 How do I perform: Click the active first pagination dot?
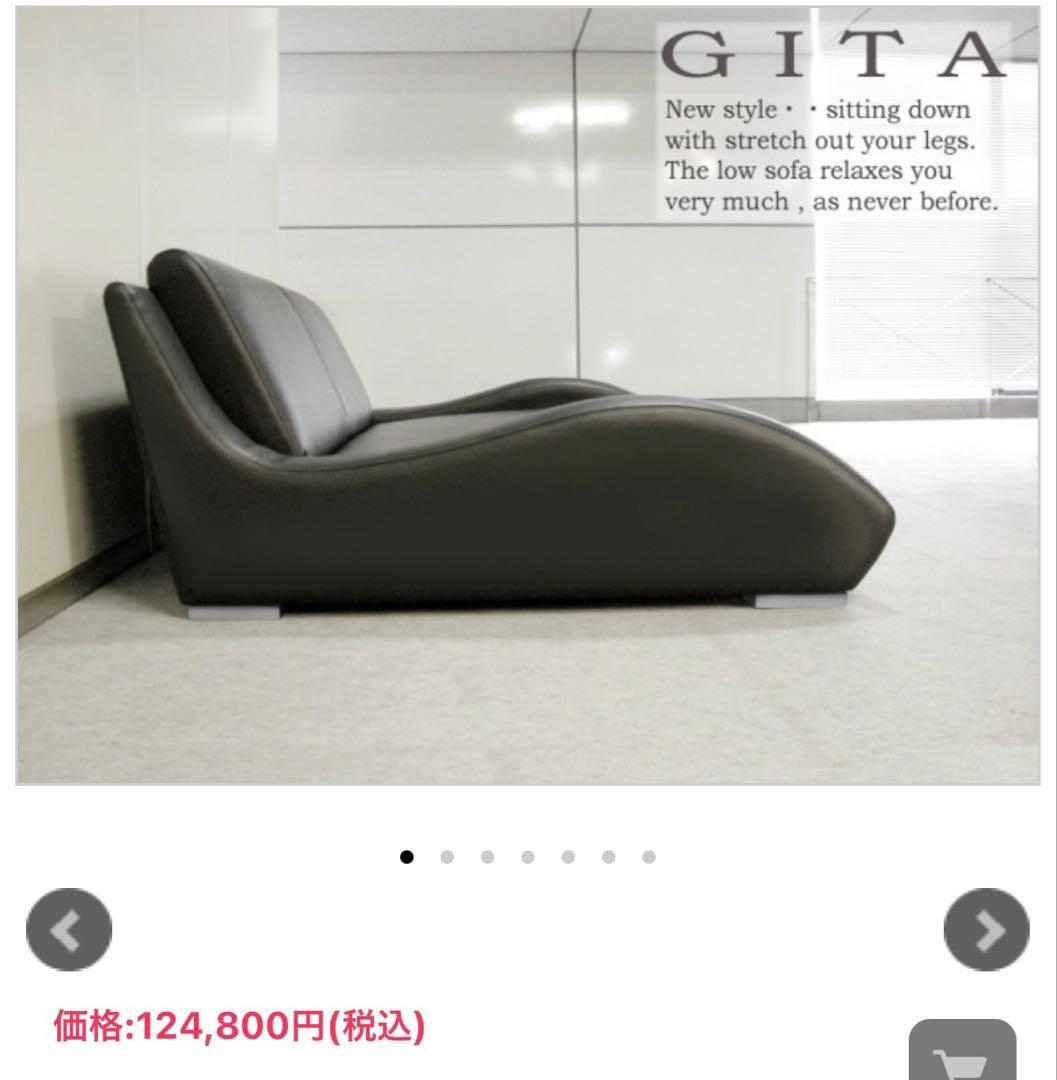pos(406,856)
